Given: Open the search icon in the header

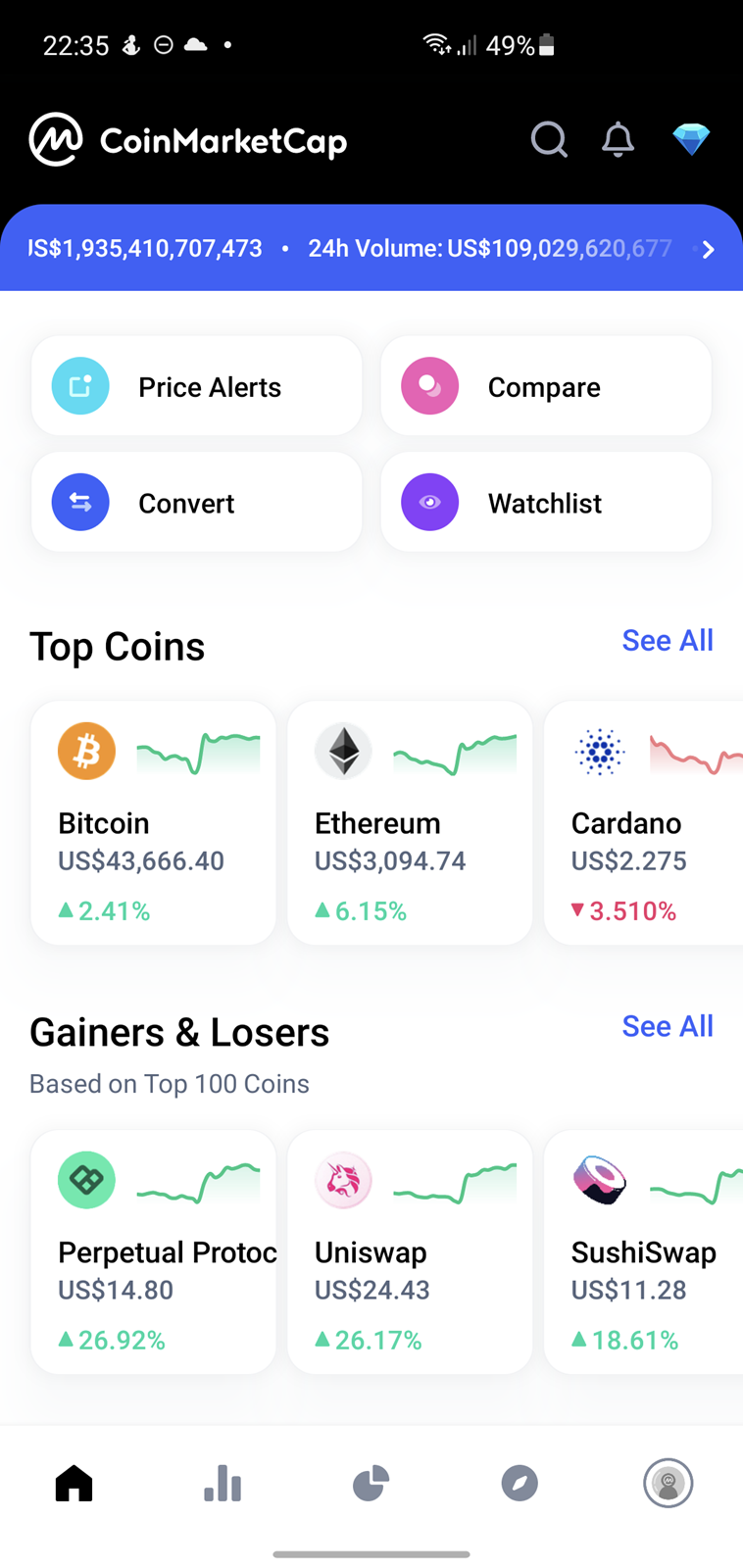Looking at the screenshot, I should (x=549, y=139).
